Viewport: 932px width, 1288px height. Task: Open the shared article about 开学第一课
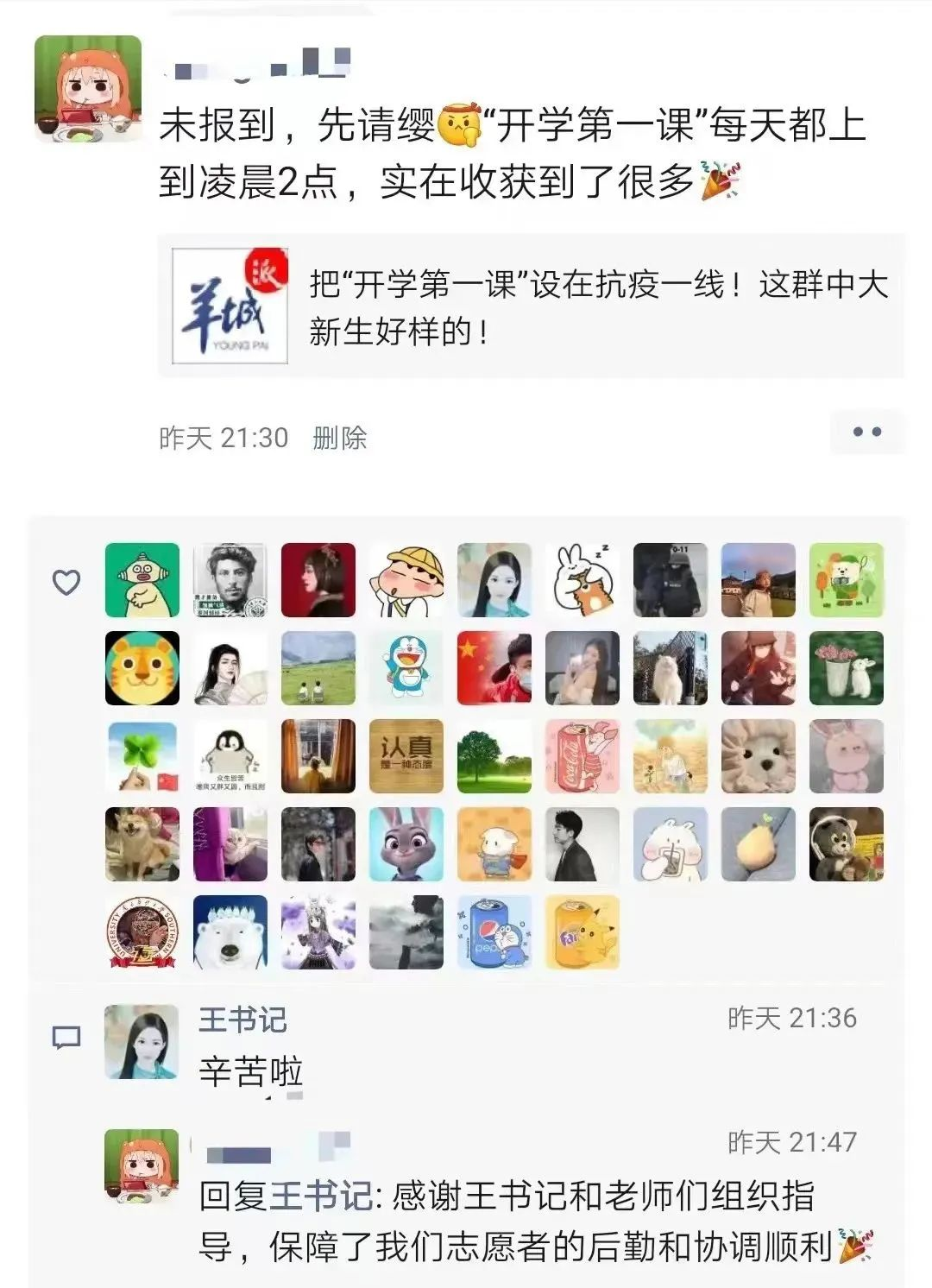click(530, 306)
